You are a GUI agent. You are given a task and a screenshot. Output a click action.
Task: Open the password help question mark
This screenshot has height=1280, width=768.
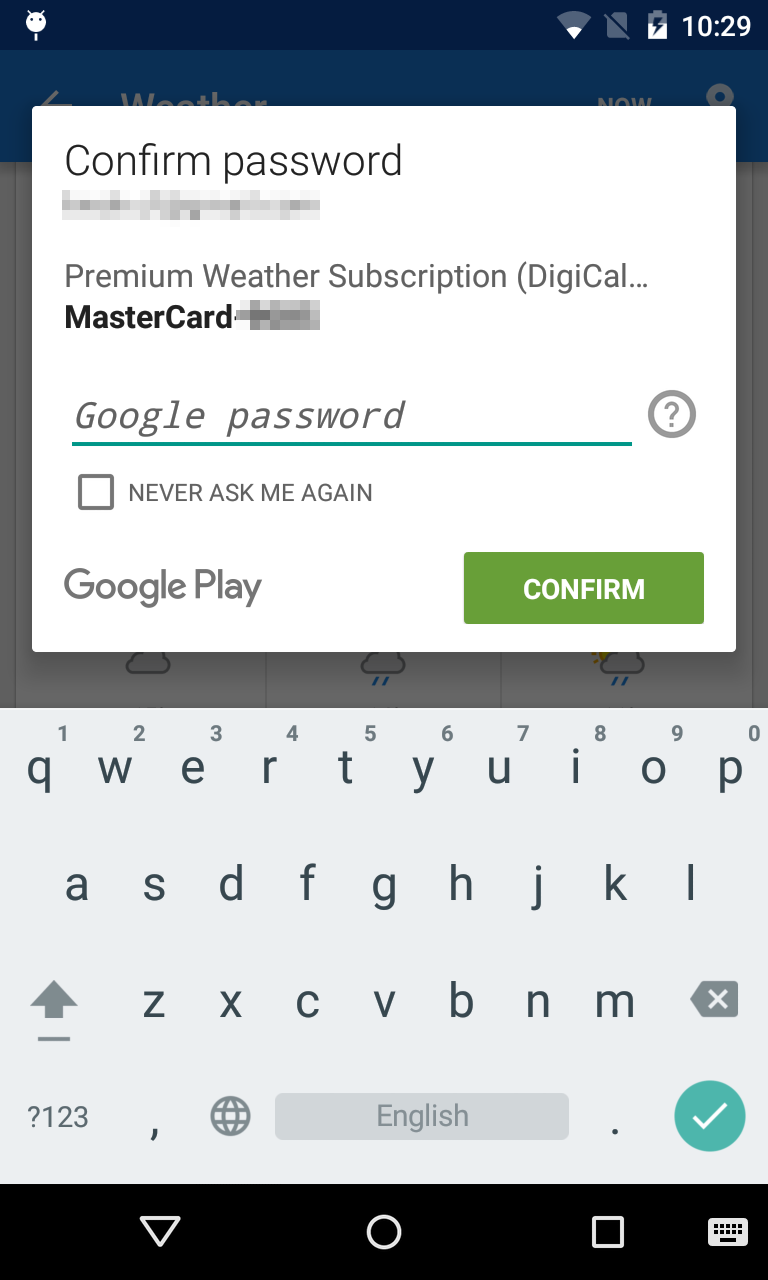click(x=672, y=414)
